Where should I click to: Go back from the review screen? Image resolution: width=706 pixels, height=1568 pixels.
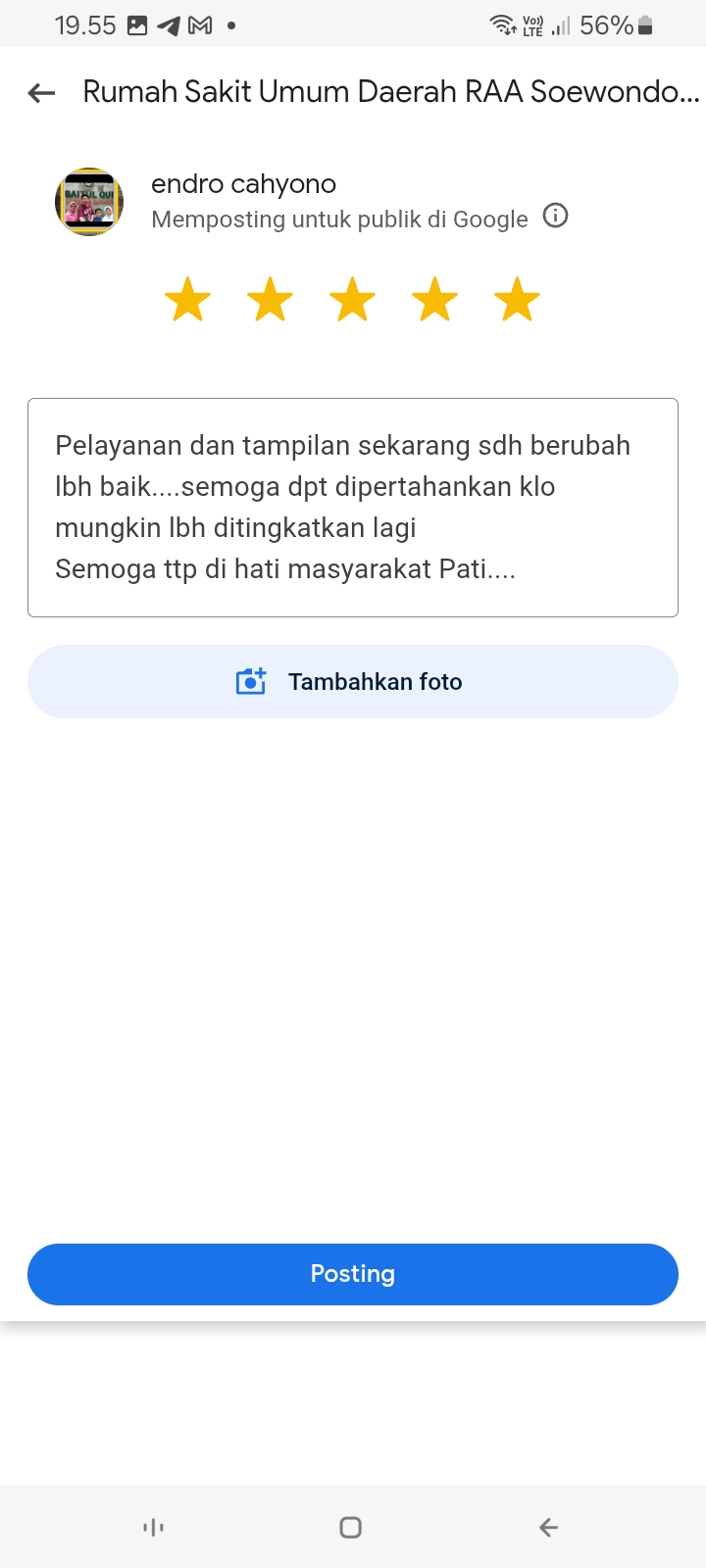tap(41, 93)
